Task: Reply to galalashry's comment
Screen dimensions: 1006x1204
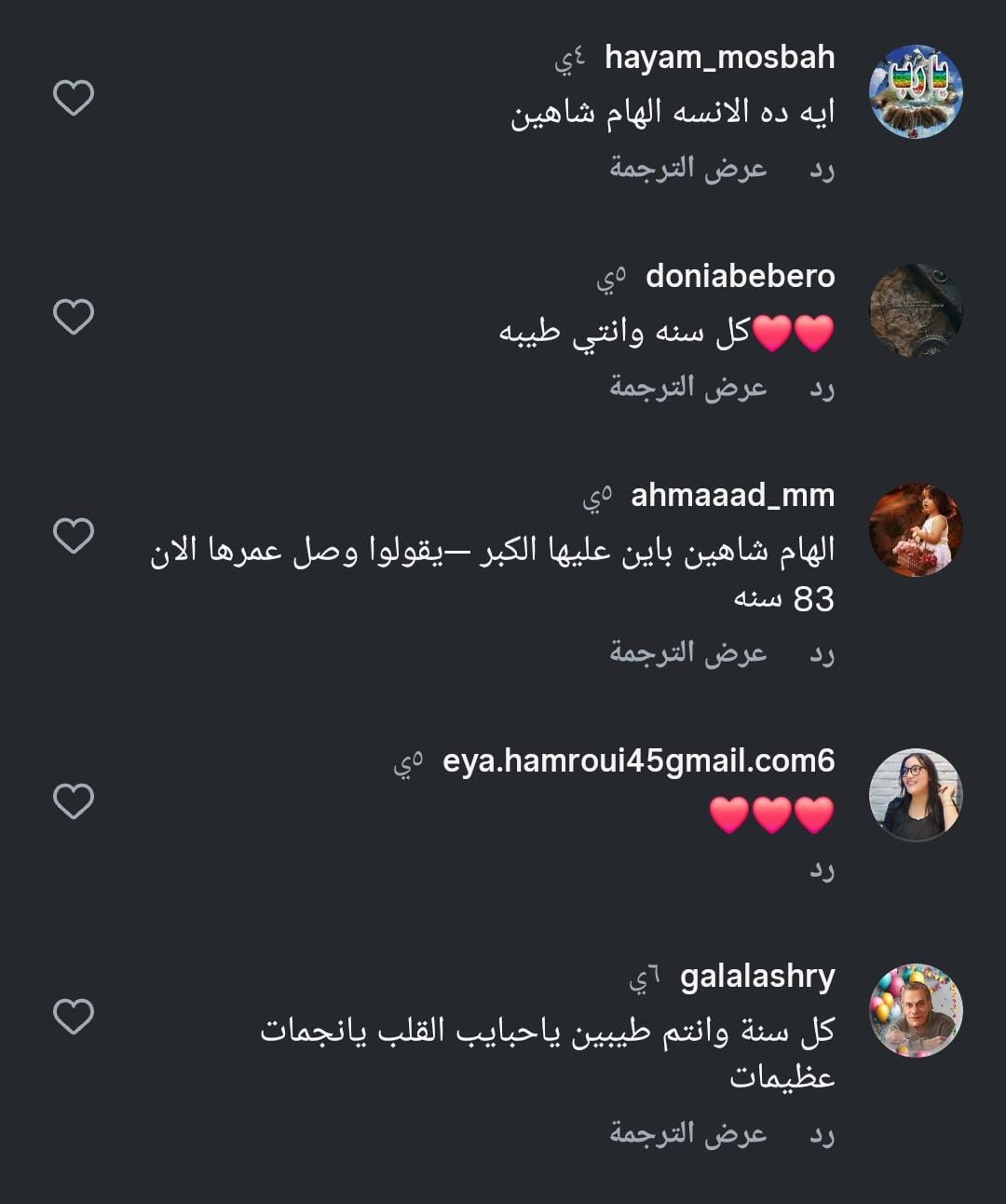Action: (821, 1133)
